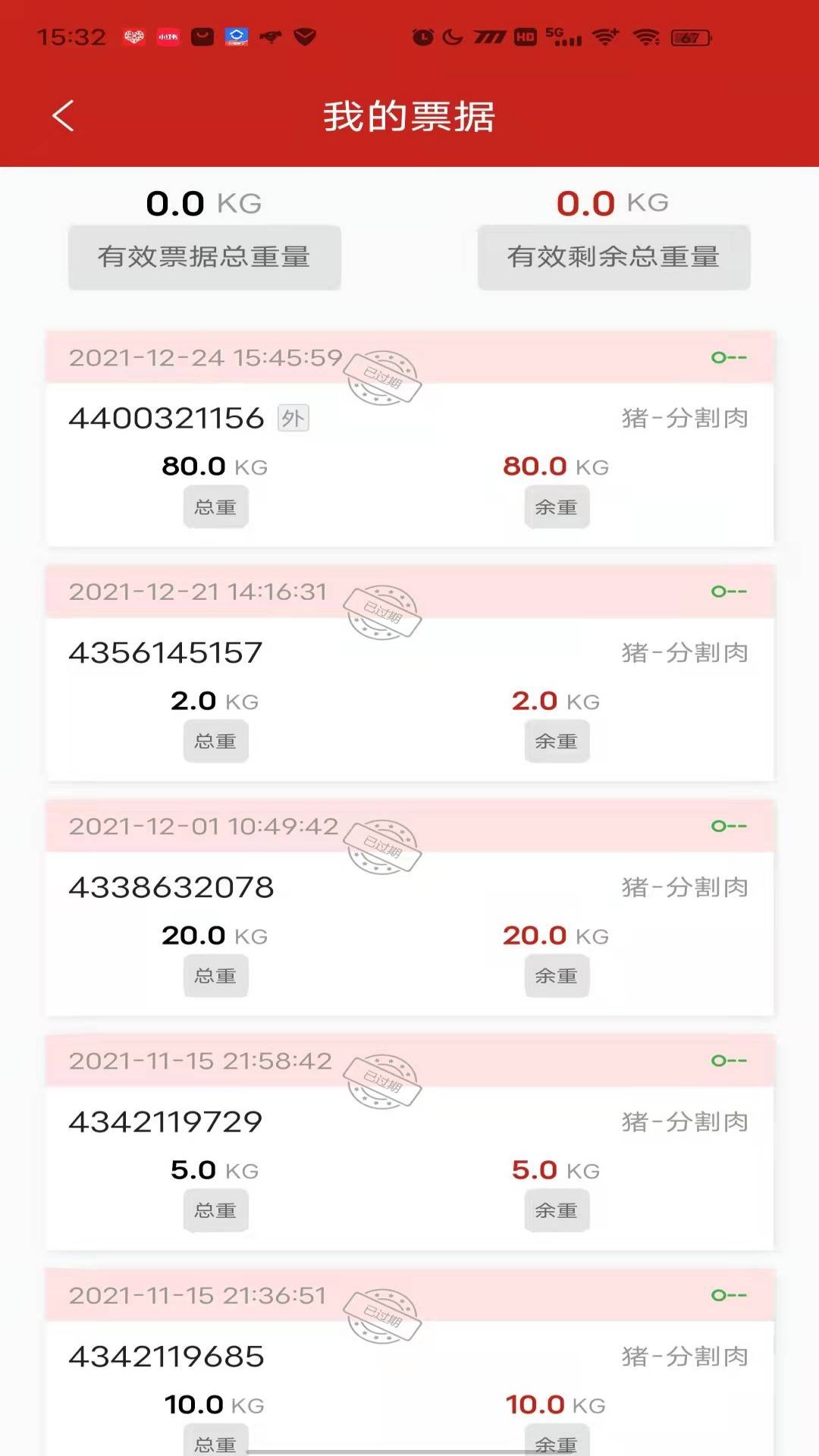Tap 余重 under ticket 4338632078

(x=557, y=976)
